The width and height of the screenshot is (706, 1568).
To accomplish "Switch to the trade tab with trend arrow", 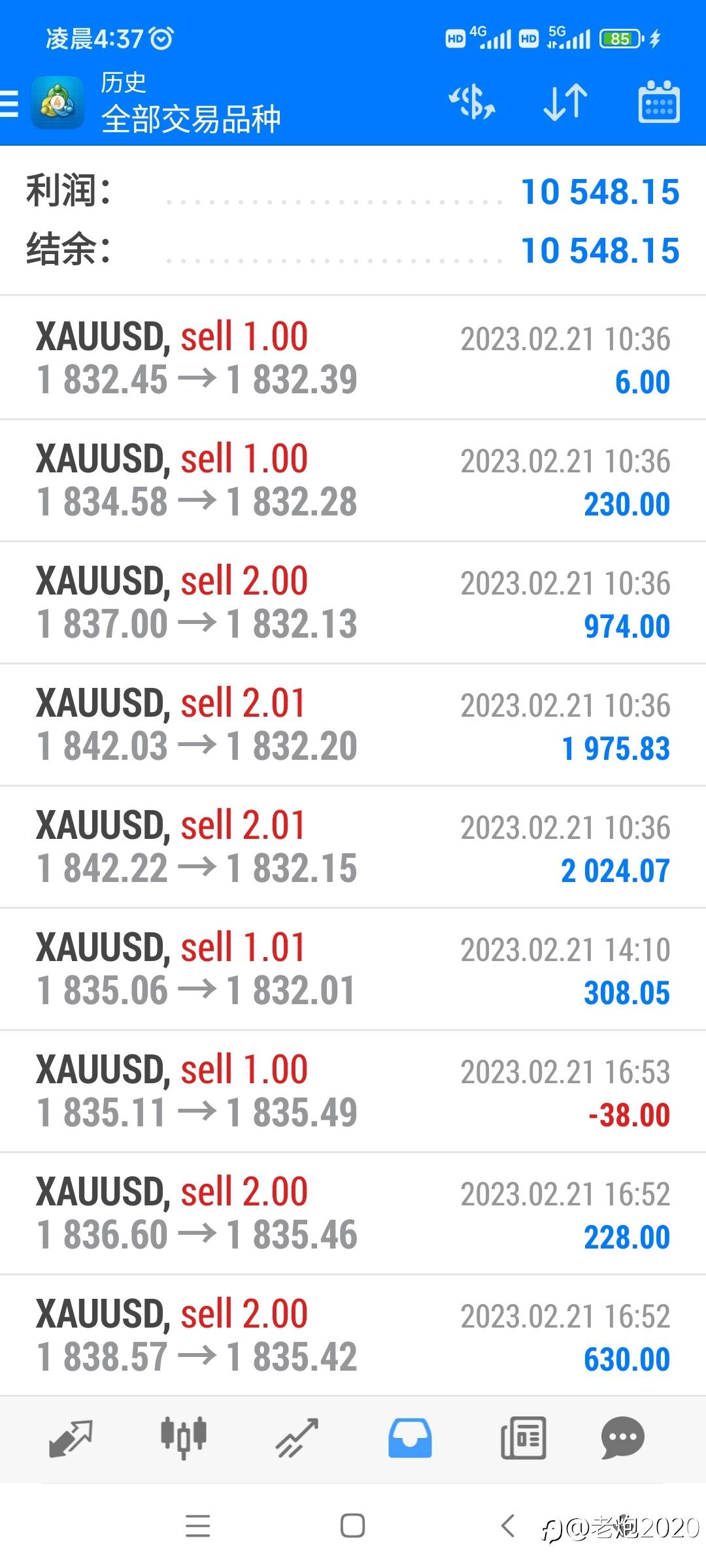I will pyautogui.click(x=297, y=1439).
